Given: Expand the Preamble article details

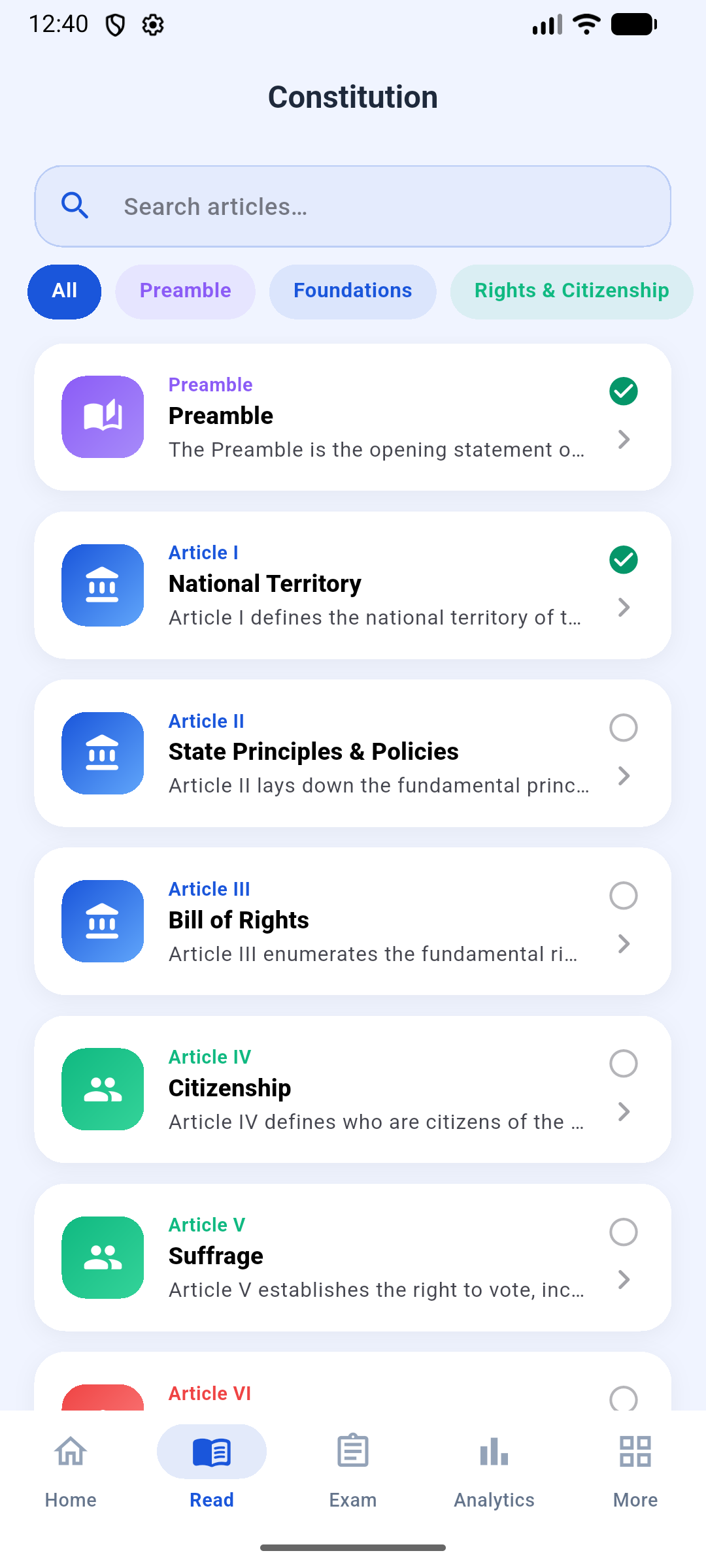Looking at the screenshot, I should point(623,440).
